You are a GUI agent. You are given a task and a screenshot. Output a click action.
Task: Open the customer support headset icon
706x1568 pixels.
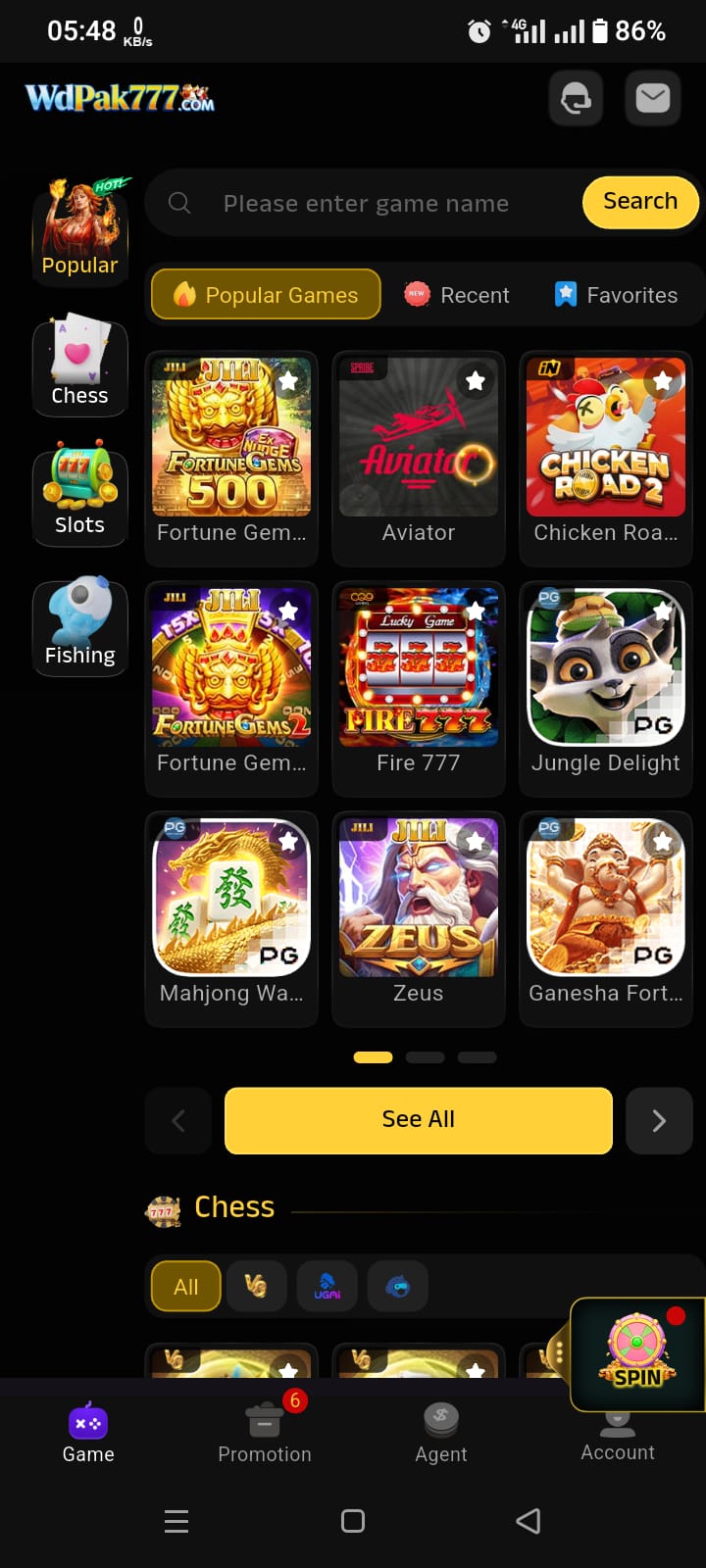576,98
